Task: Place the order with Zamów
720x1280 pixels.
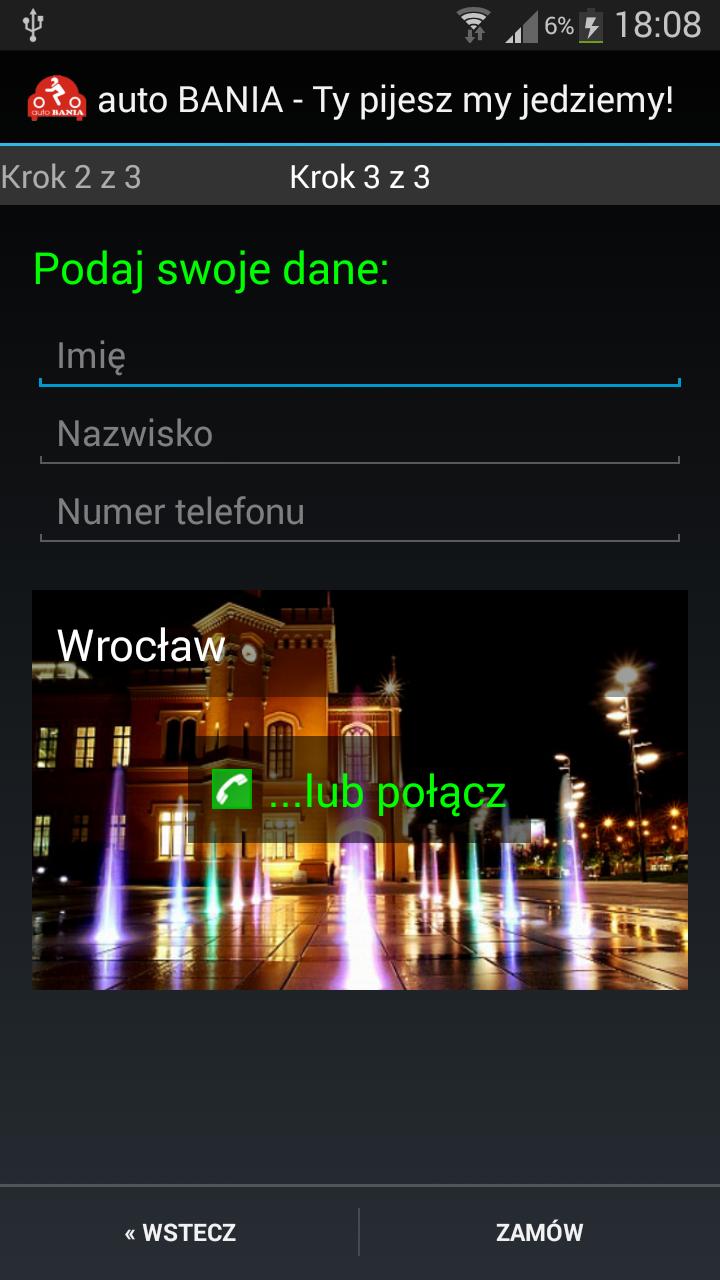Action: coord(540,1232)
